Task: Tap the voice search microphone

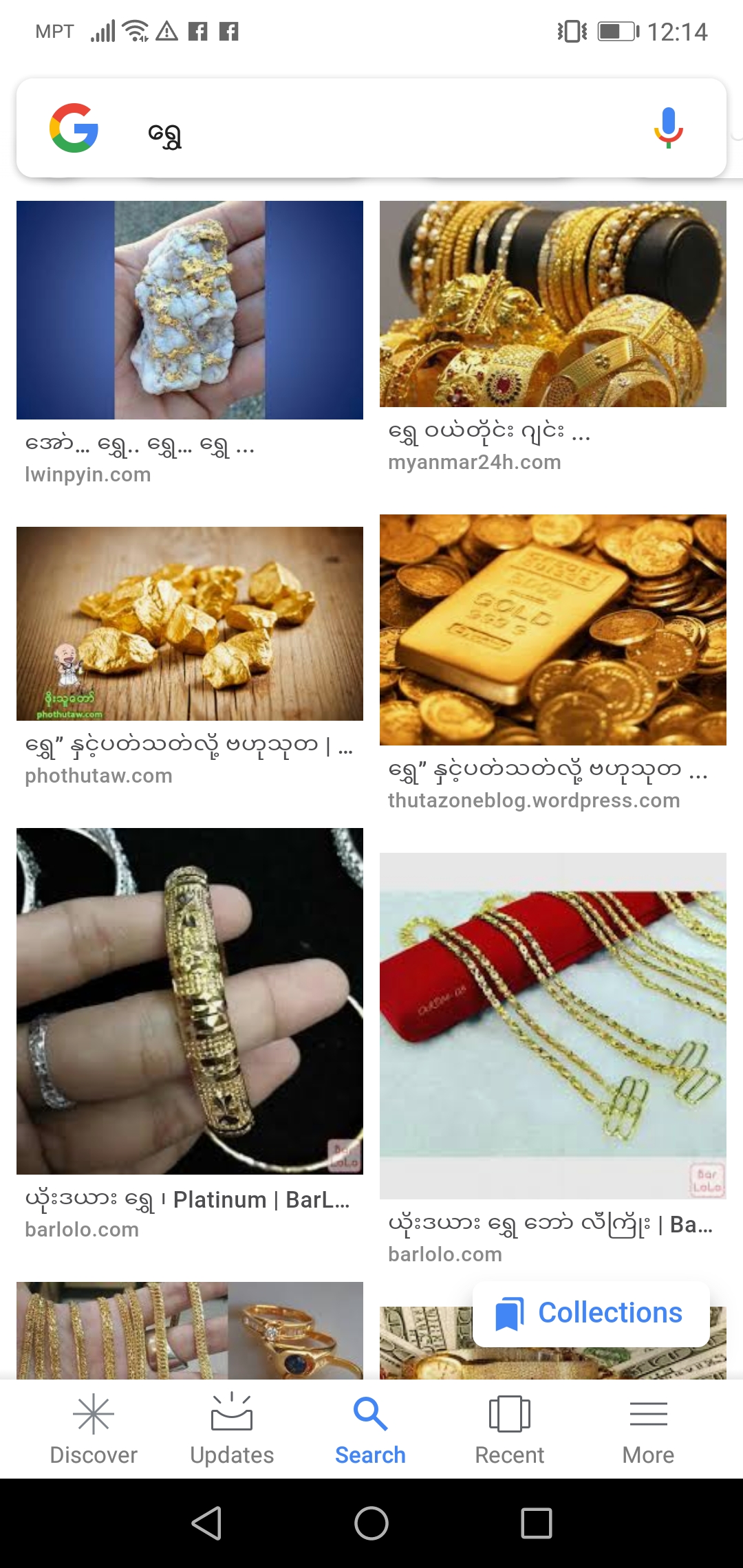Action: (x=667, y=128)
